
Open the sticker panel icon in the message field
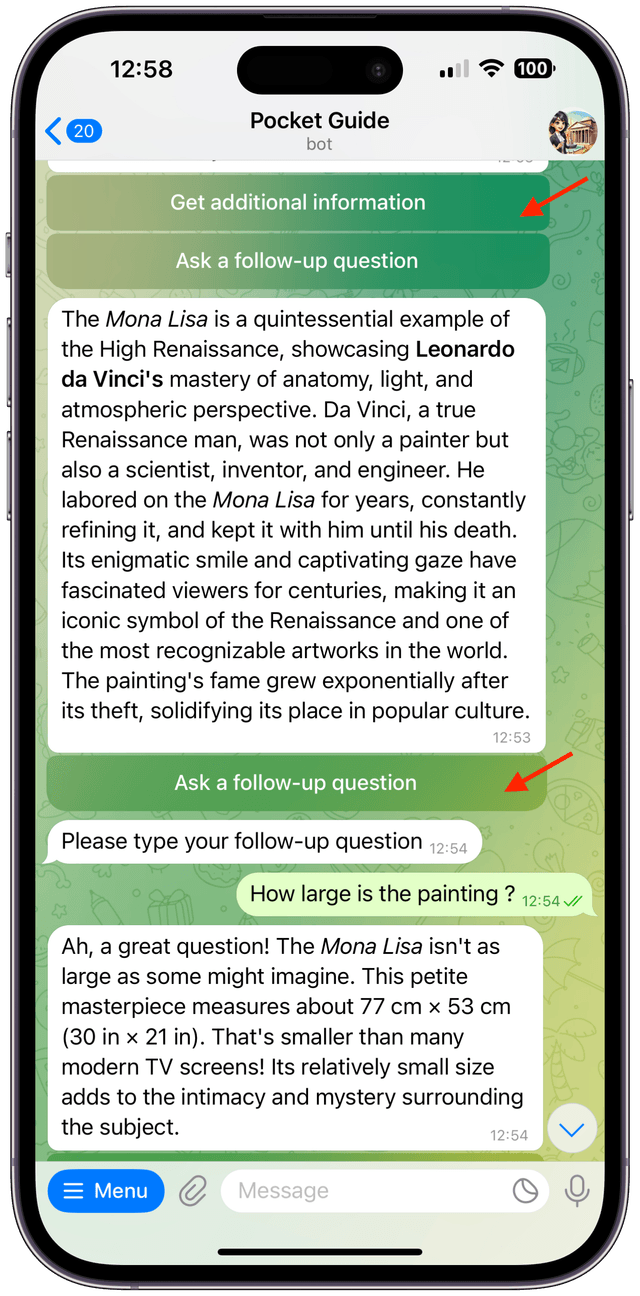525,1191
